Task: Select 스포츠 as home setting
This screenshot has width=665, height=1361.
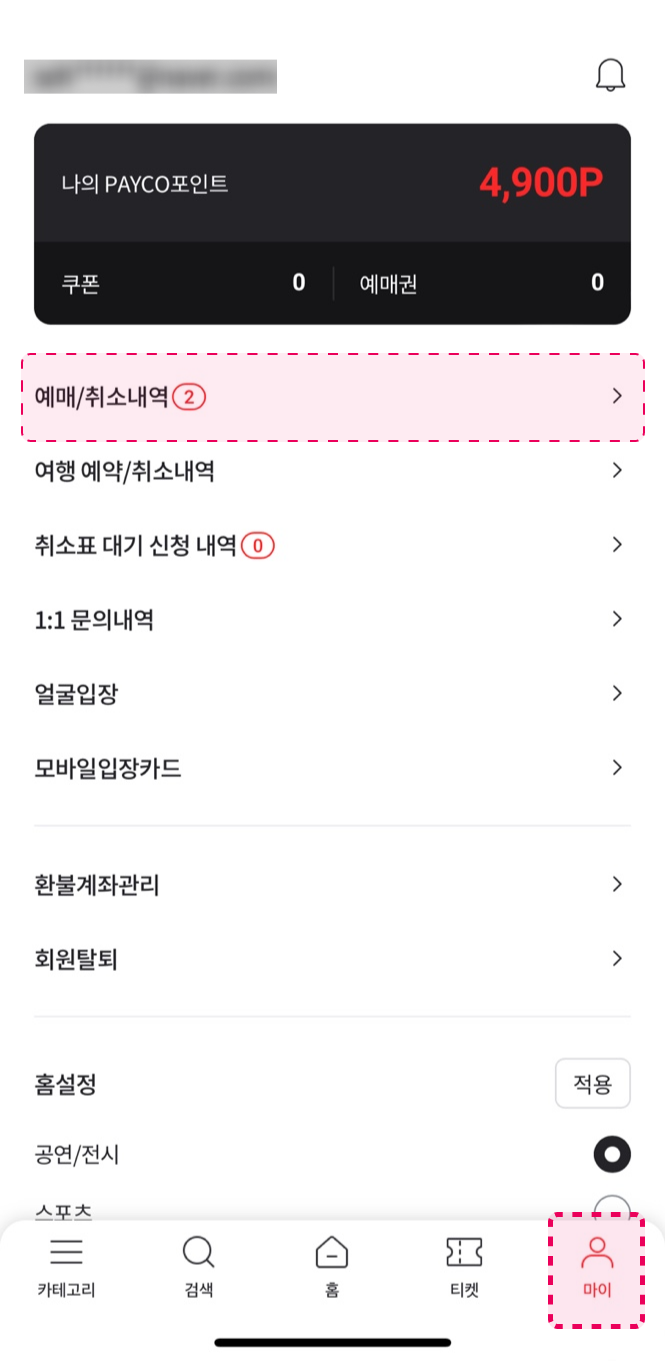Action: [612, 1208]
